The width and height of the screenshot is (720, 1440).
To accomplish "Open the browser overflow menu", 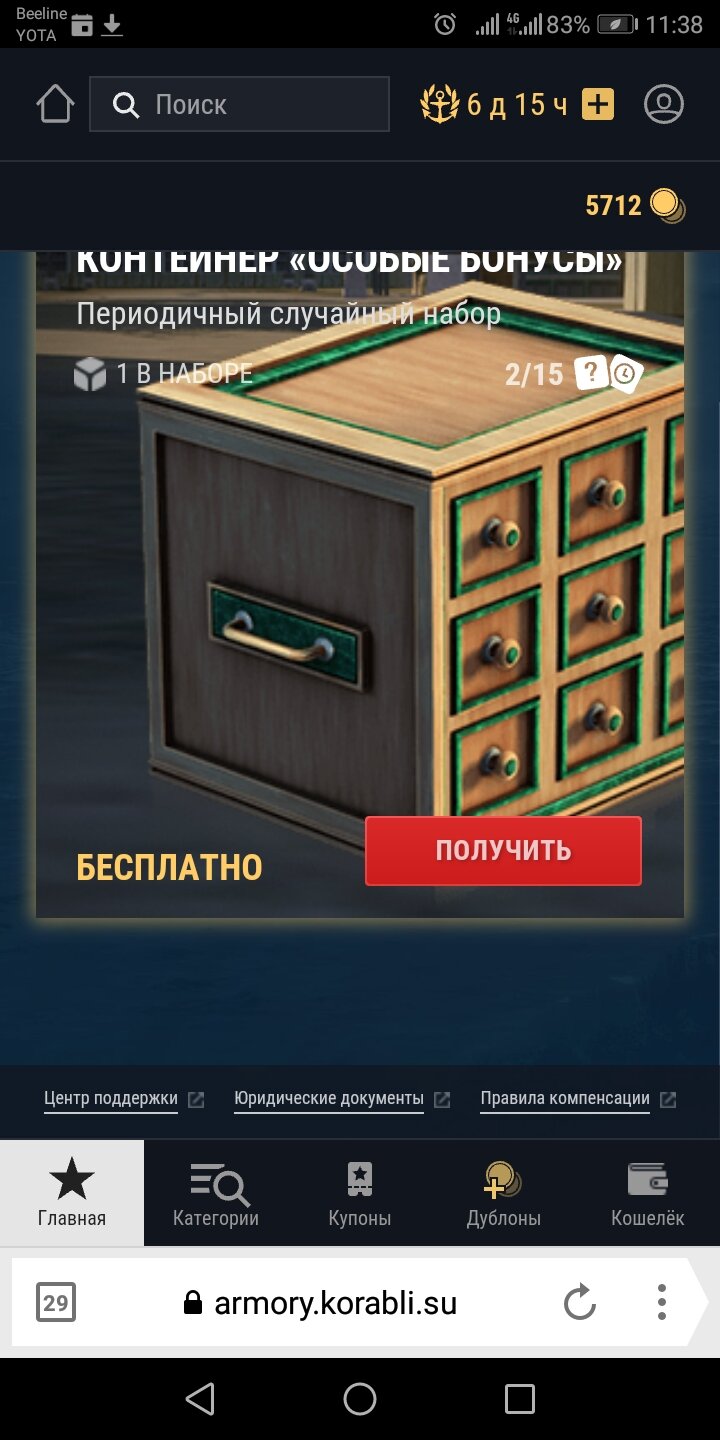I will [x=661, y=1303].
